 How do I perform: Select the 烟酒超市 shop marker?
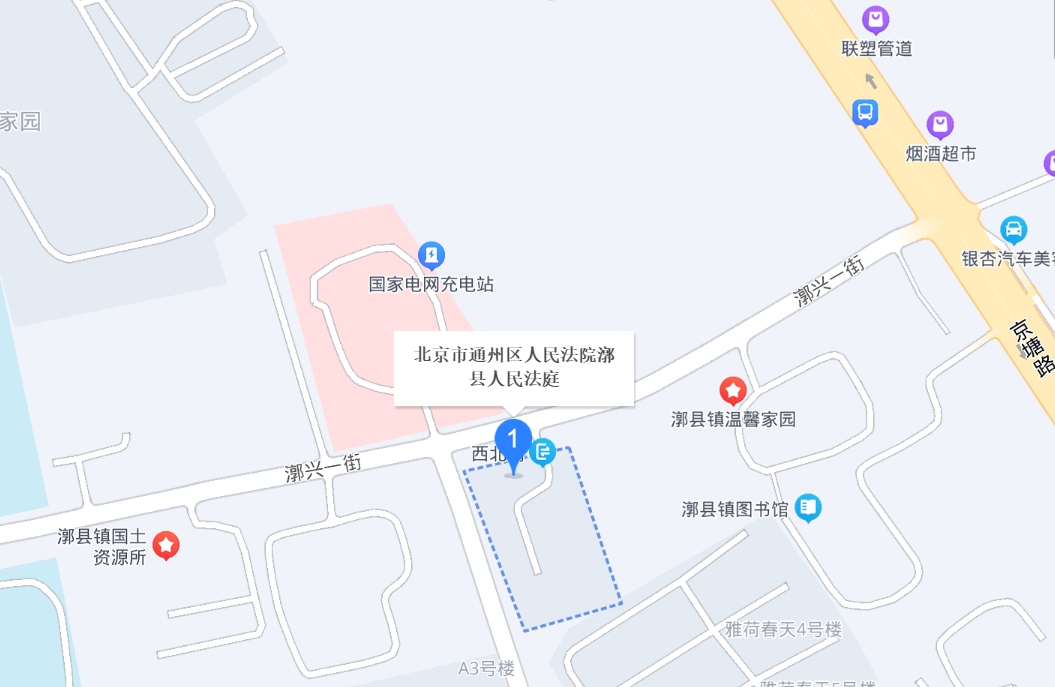[x=939, y=125]
